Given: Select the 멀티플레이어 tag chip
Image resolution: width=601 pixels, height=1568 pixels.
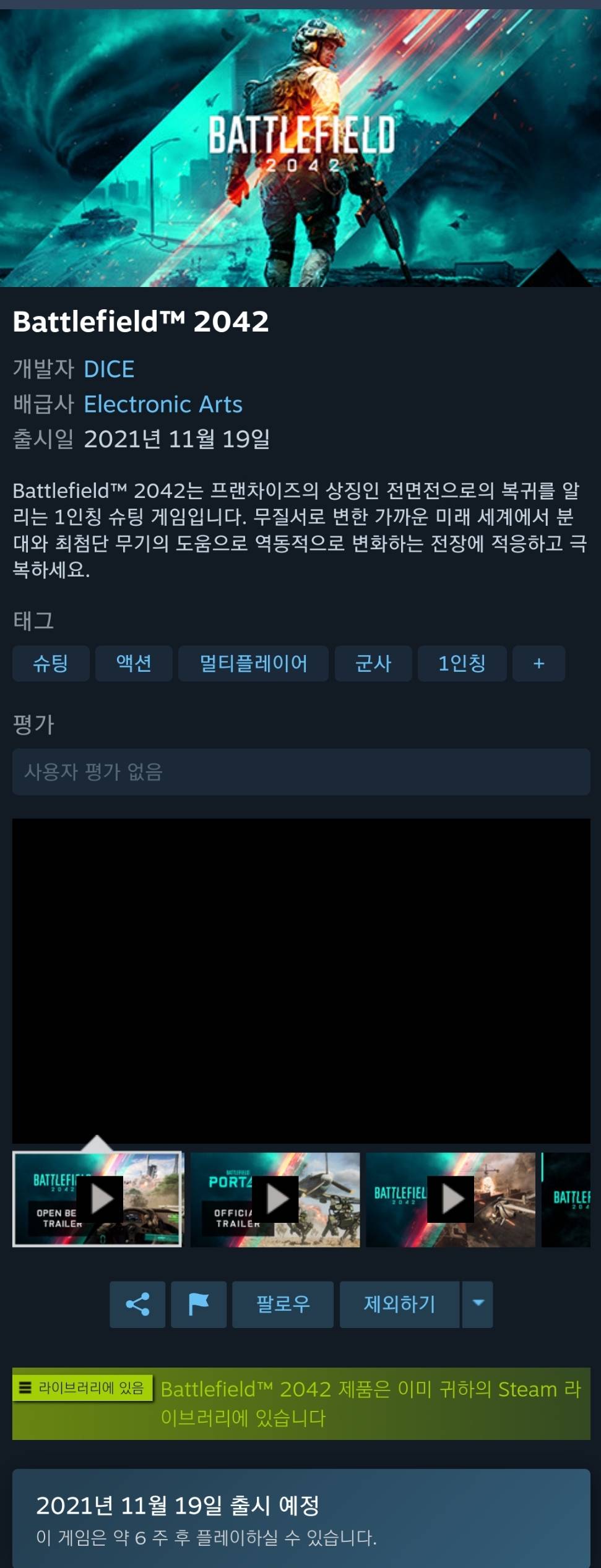Looking at the screenshot, I should [x=253, y=664].
